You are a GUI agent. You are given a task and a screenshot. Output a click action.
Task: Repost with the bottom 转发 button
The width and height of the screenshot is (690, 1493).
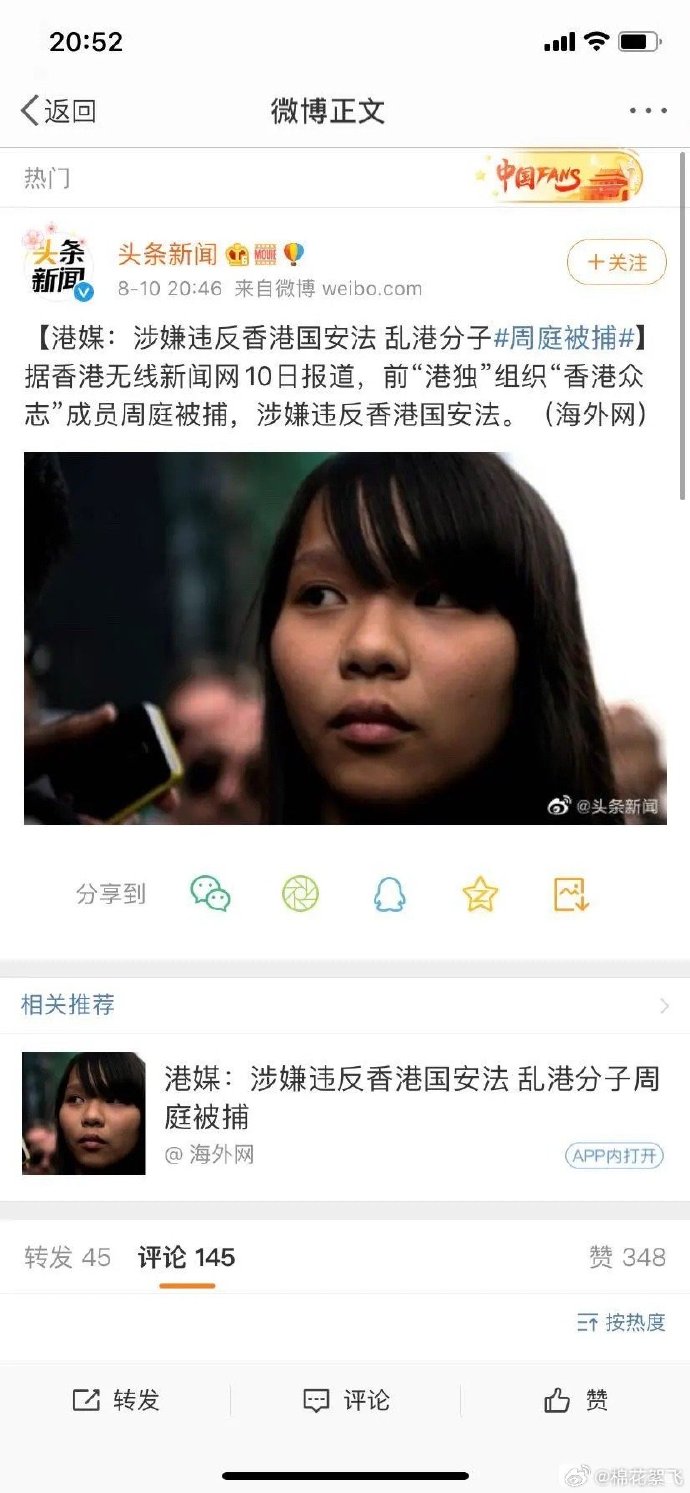point(116,1400)
